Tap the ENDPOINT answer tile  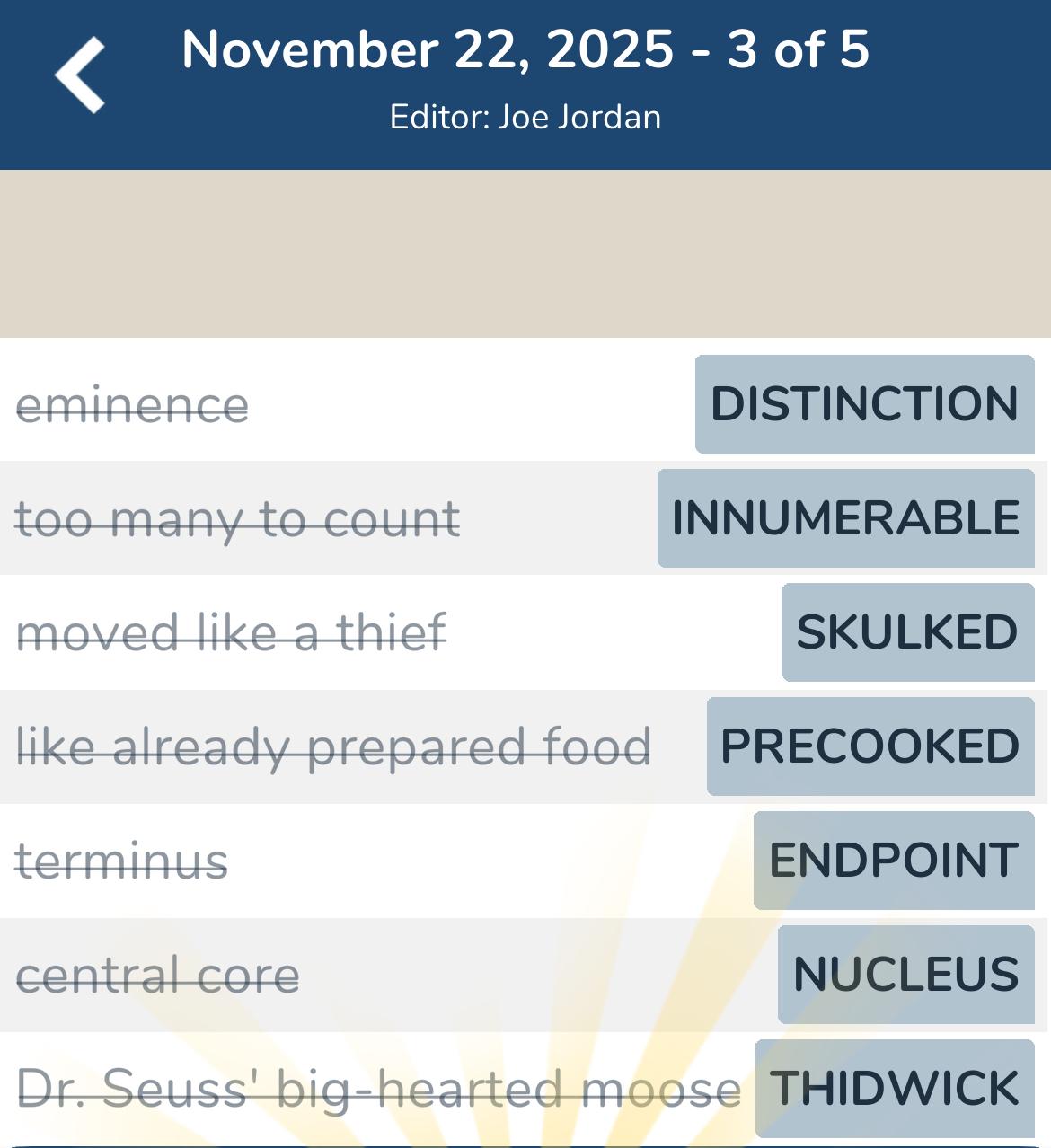894,859
